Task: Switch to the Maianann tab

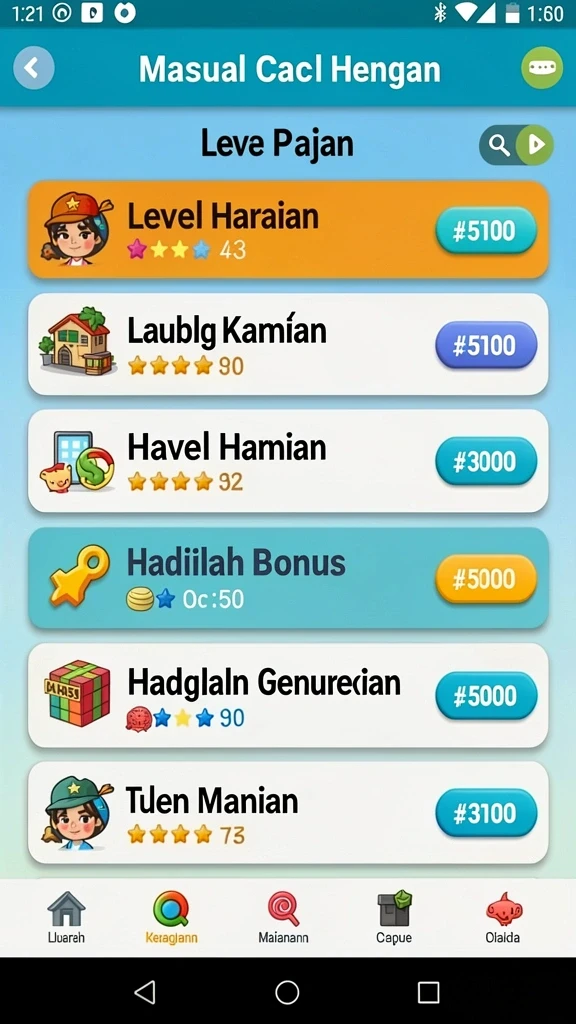Action: (x=283, y=917)
